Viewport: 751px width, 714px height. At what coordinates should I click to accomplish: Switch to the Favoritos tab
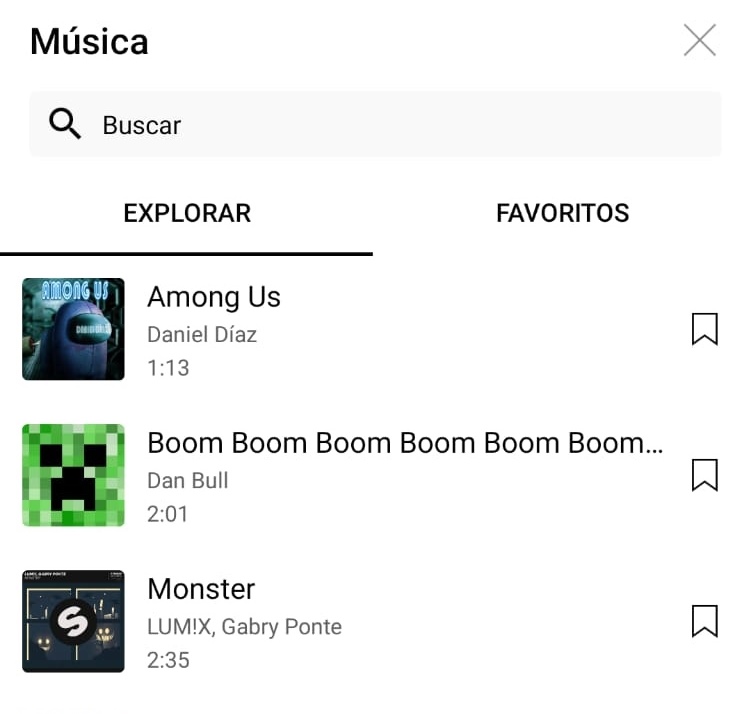click(x=562, y=213)
